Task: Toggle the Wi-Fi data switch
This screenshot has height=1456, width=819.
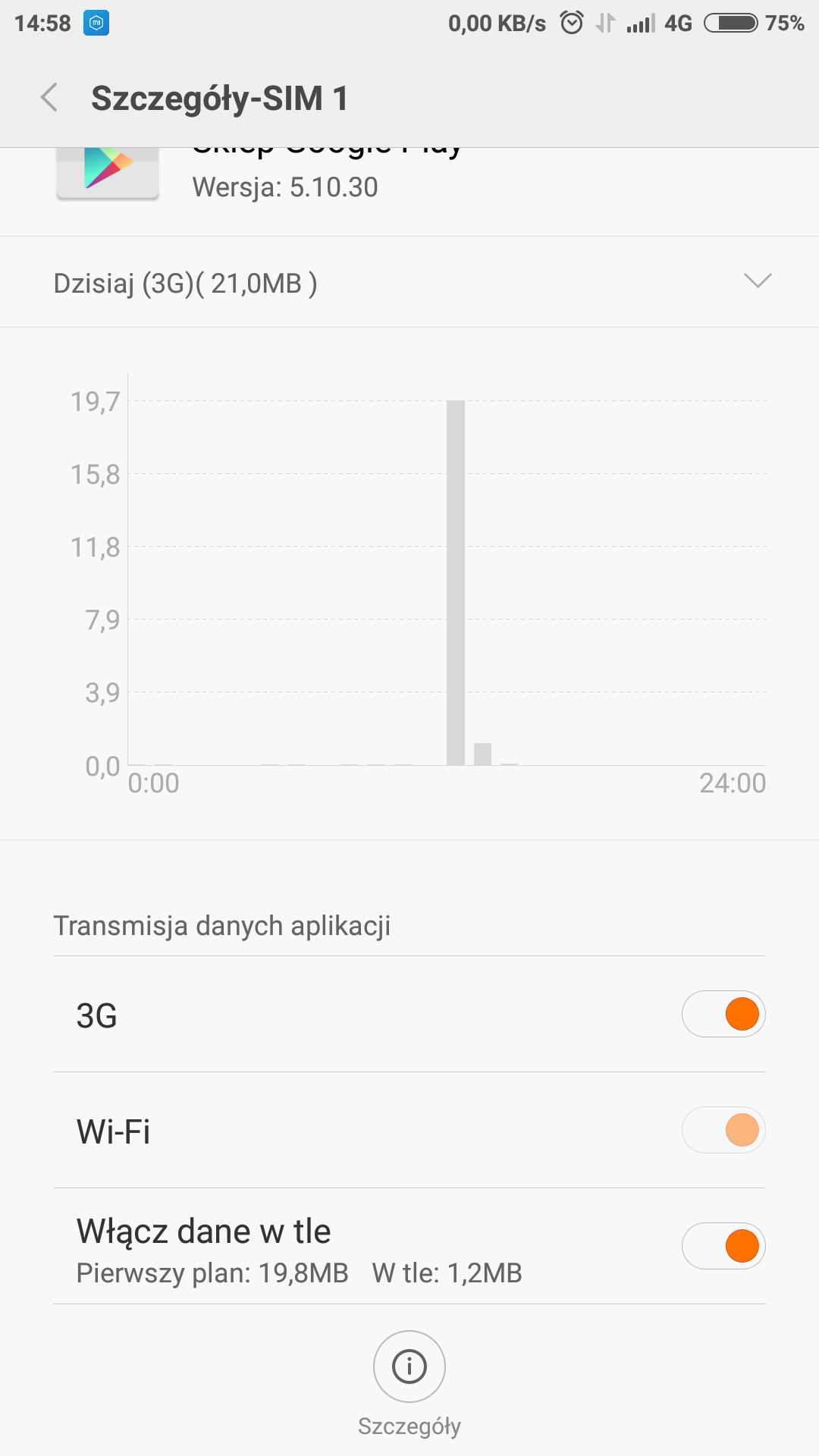Action: pos(723,1130)
